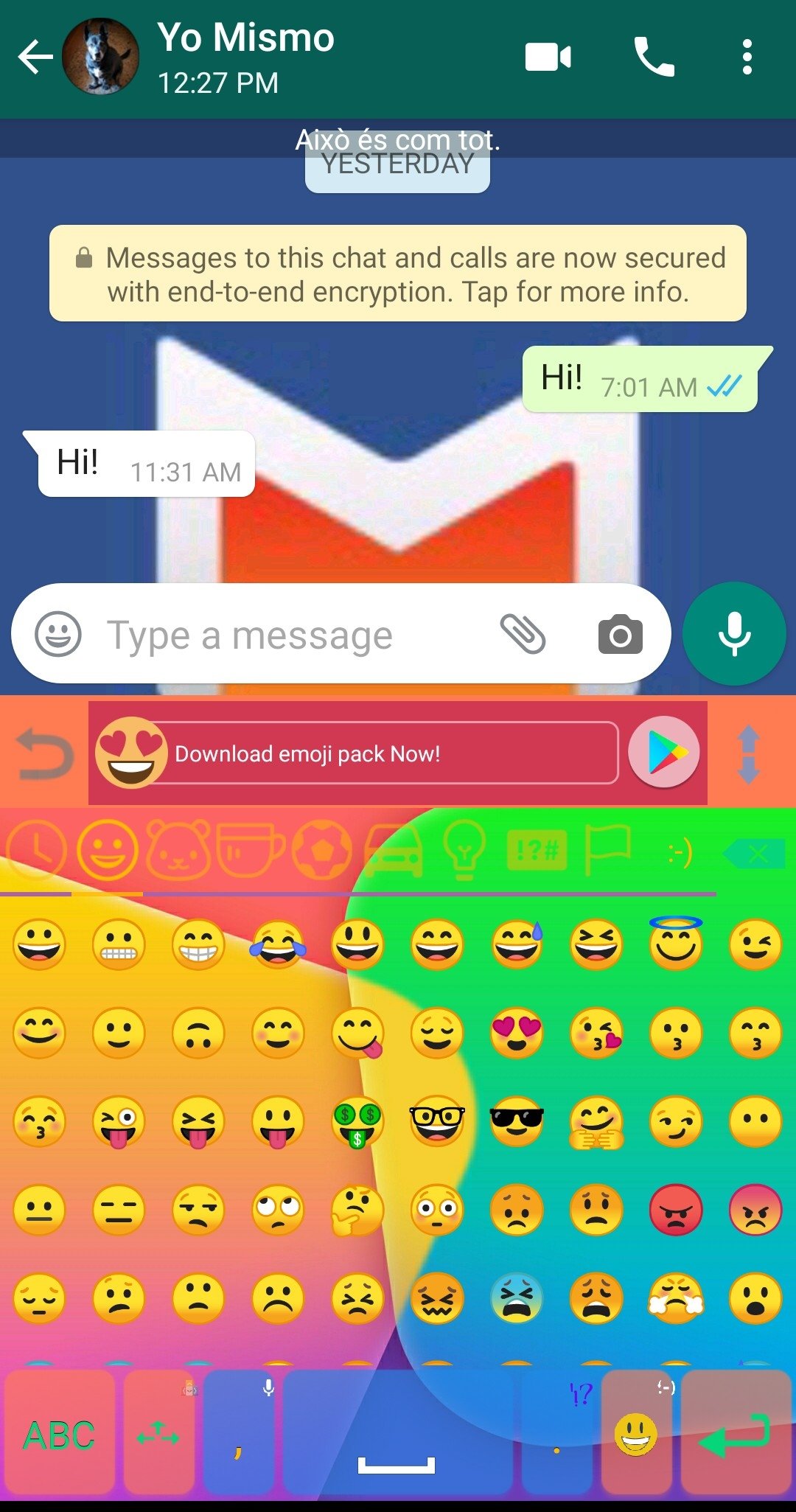Record a voice message with the microphone

click(x=734, y=634)
